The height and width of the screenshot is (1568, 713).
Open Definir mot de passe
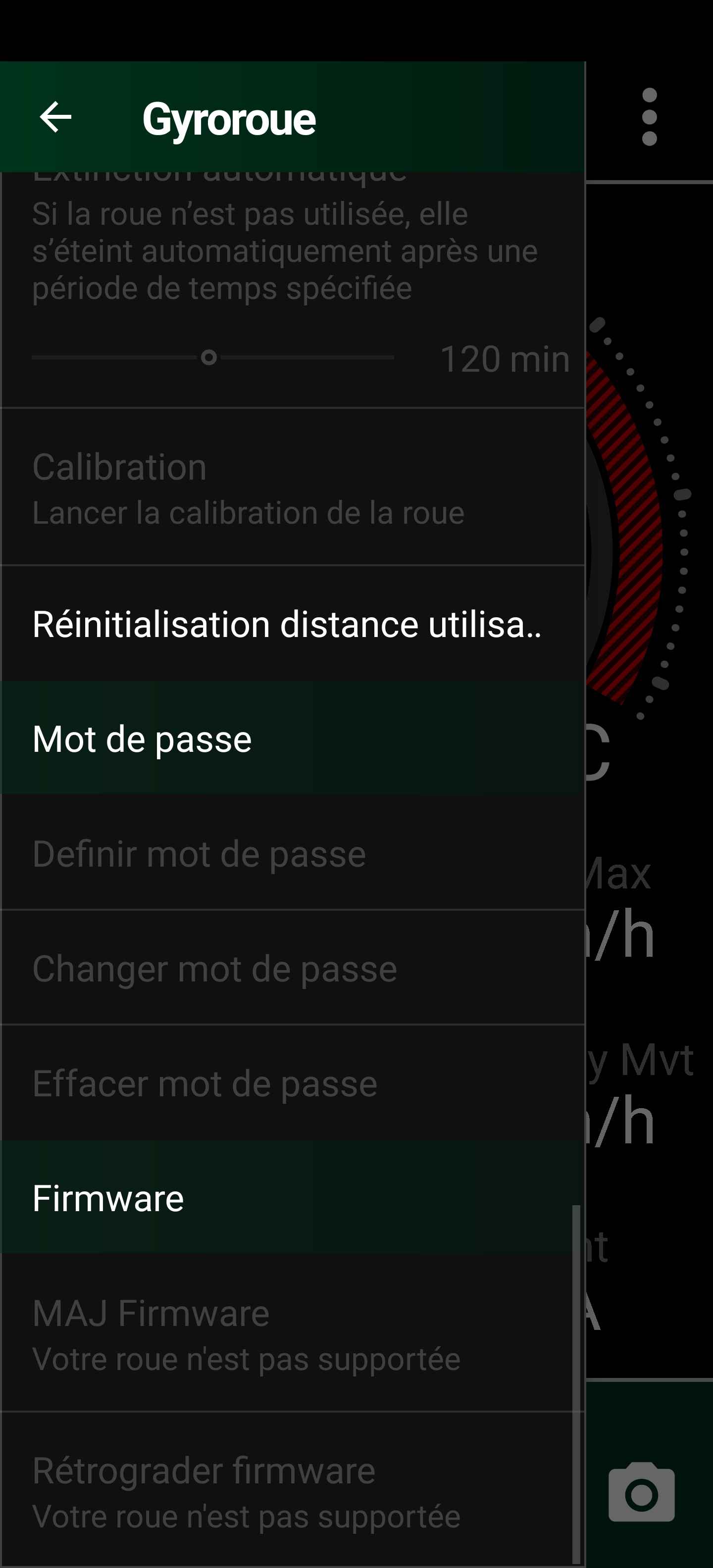pyautogui.click(x=292, y=852)
